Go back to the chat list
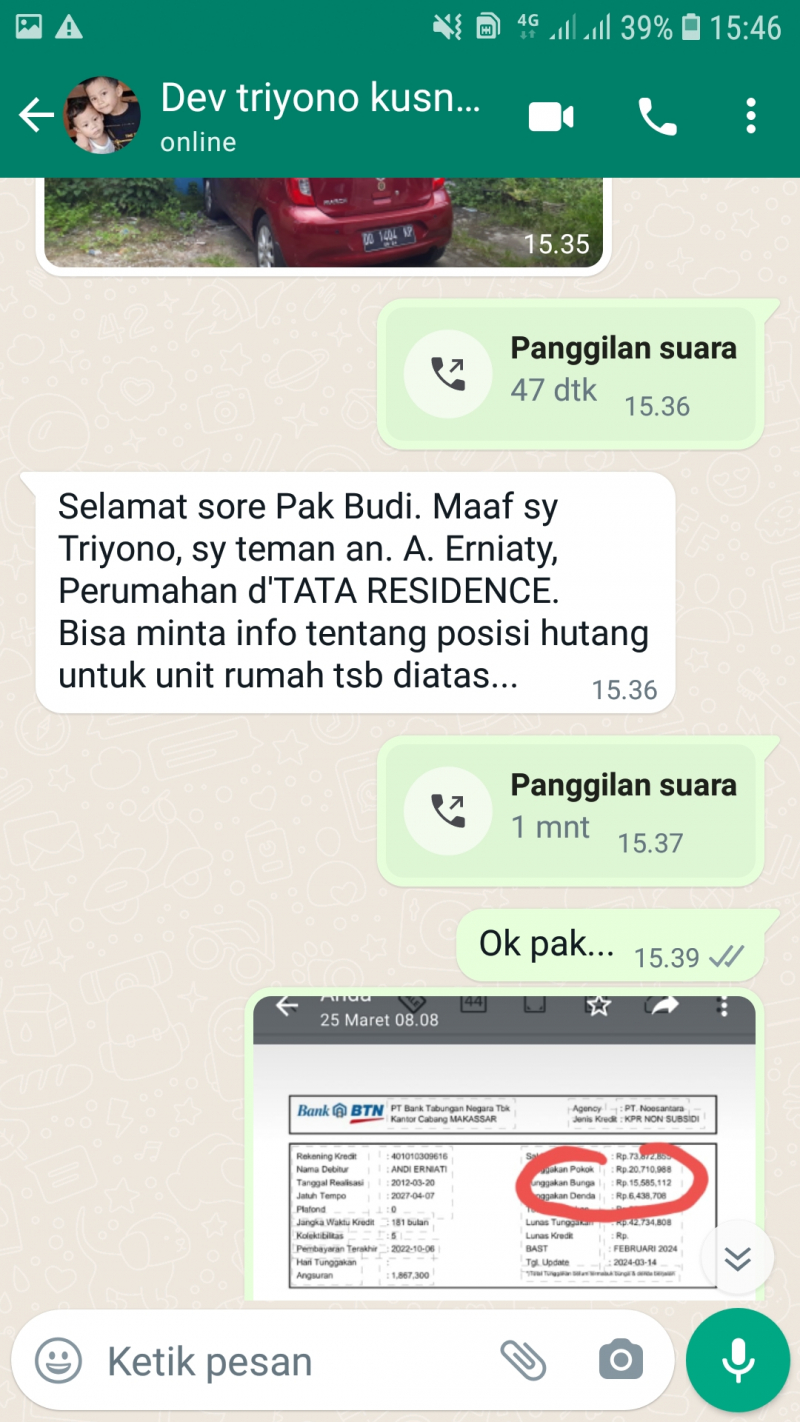The image size is (800, 1422). pyautogui.click(x=36, y=116)
